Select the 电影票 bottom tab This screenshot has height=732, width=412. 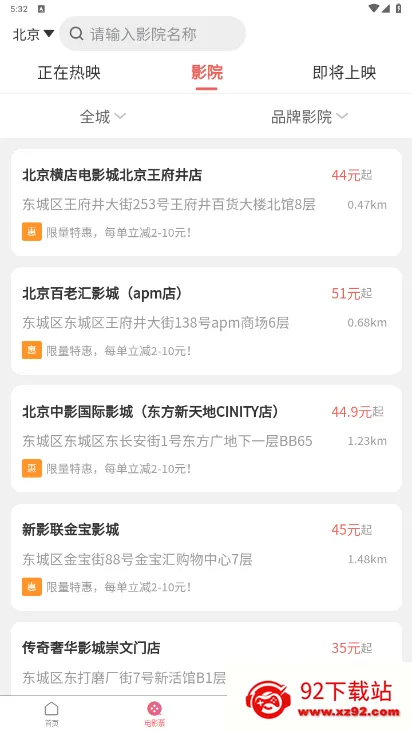(154, 714)
